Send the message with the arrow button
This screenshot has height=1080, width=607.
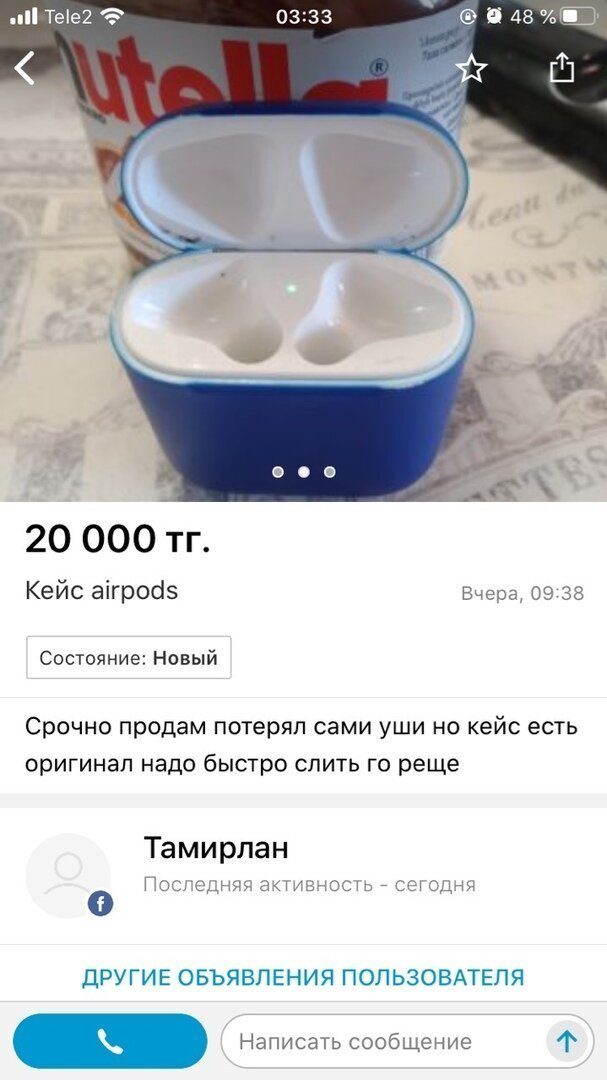pyautogui.click(x=567, y=1041)
